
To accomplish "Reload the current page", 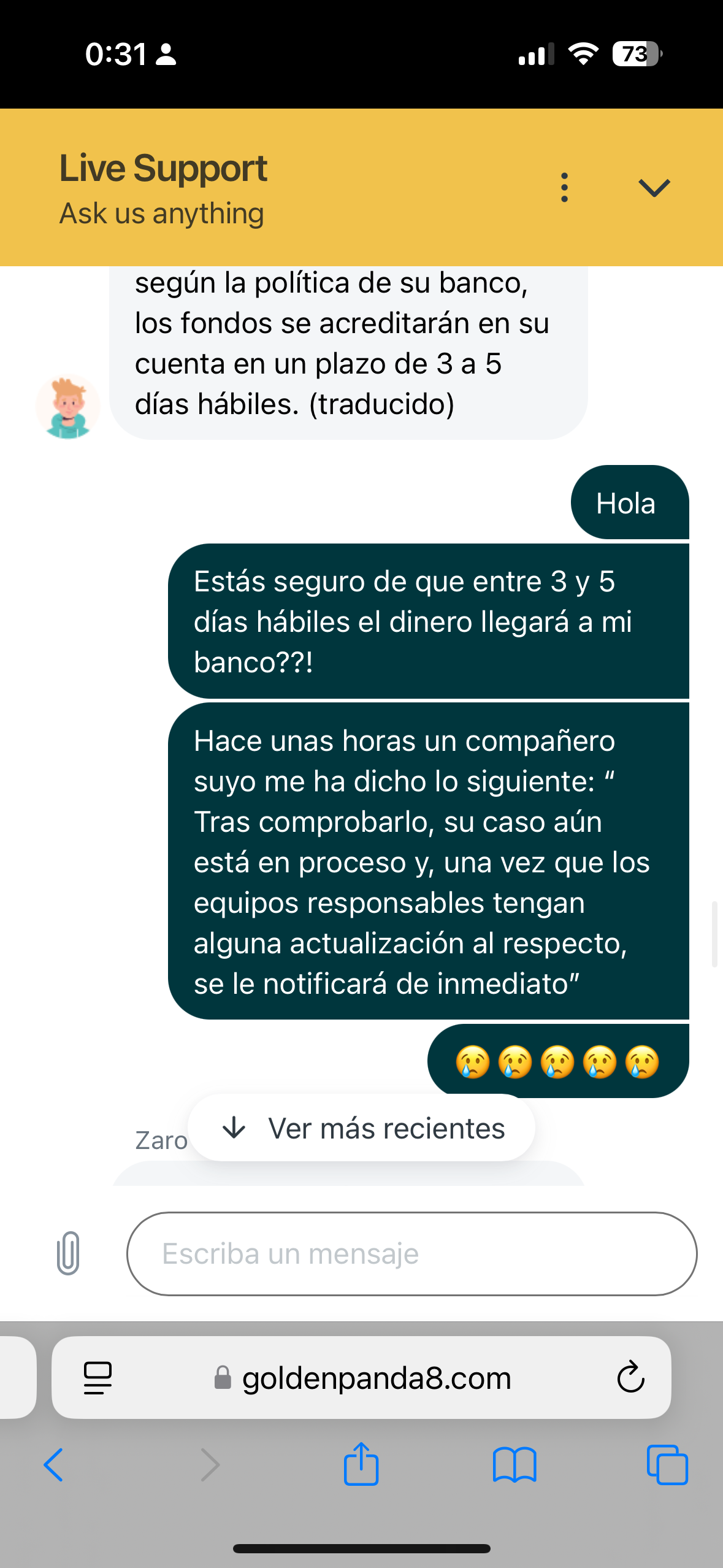I will 630,1378.
